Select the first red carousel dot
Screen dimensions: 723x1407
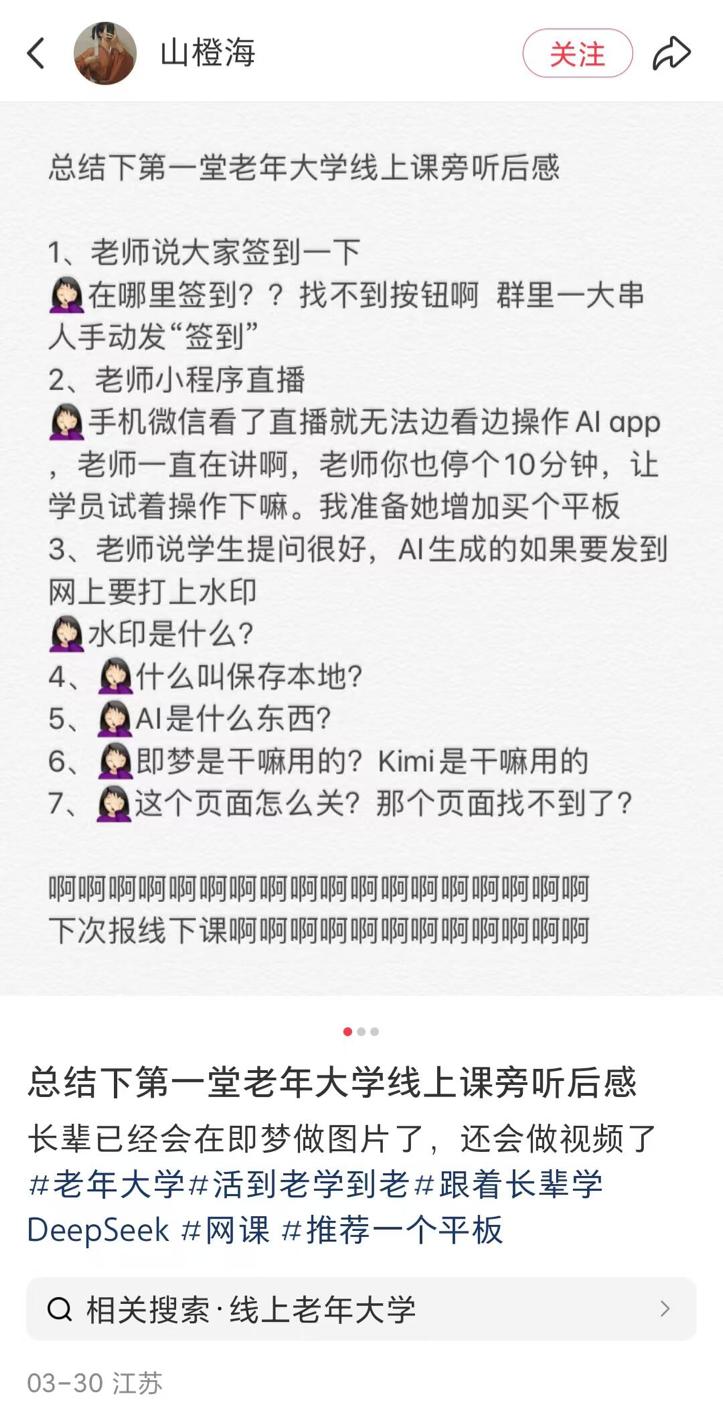[346, 1031]
